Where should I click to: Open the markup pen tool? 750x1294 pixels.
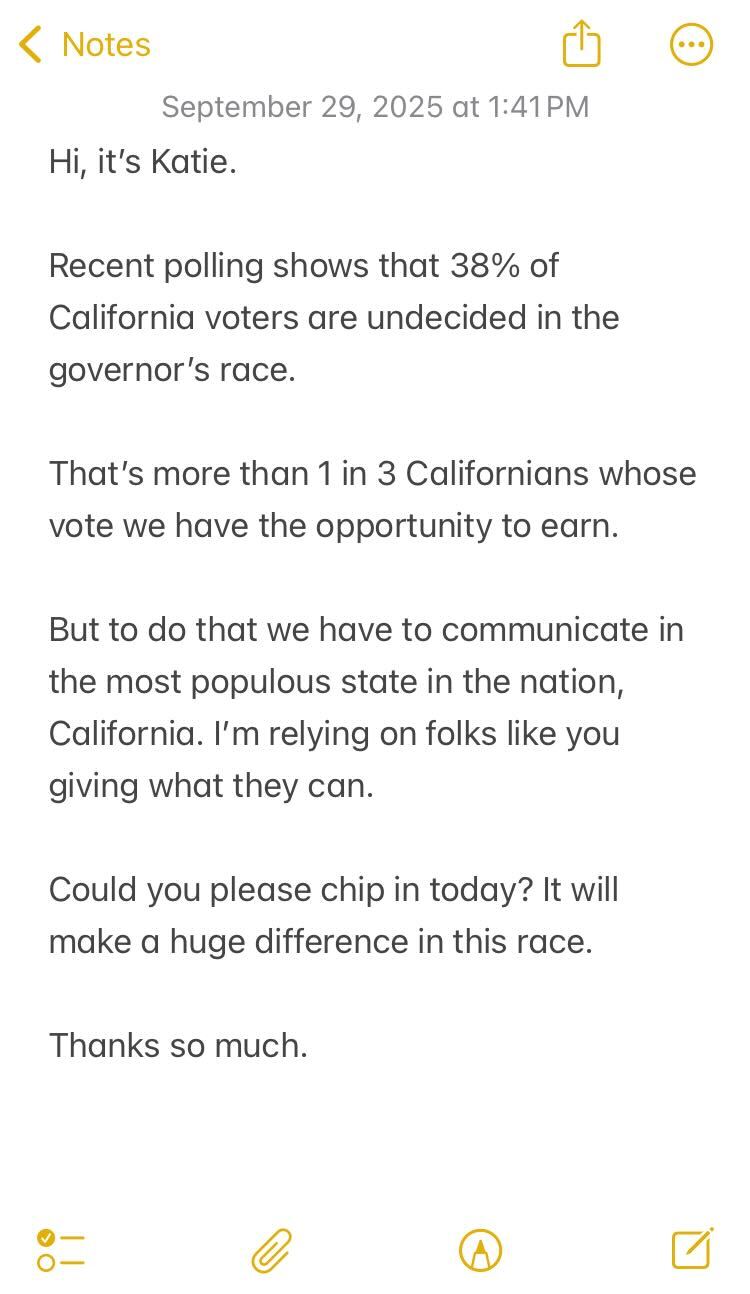pos(480,1250)
